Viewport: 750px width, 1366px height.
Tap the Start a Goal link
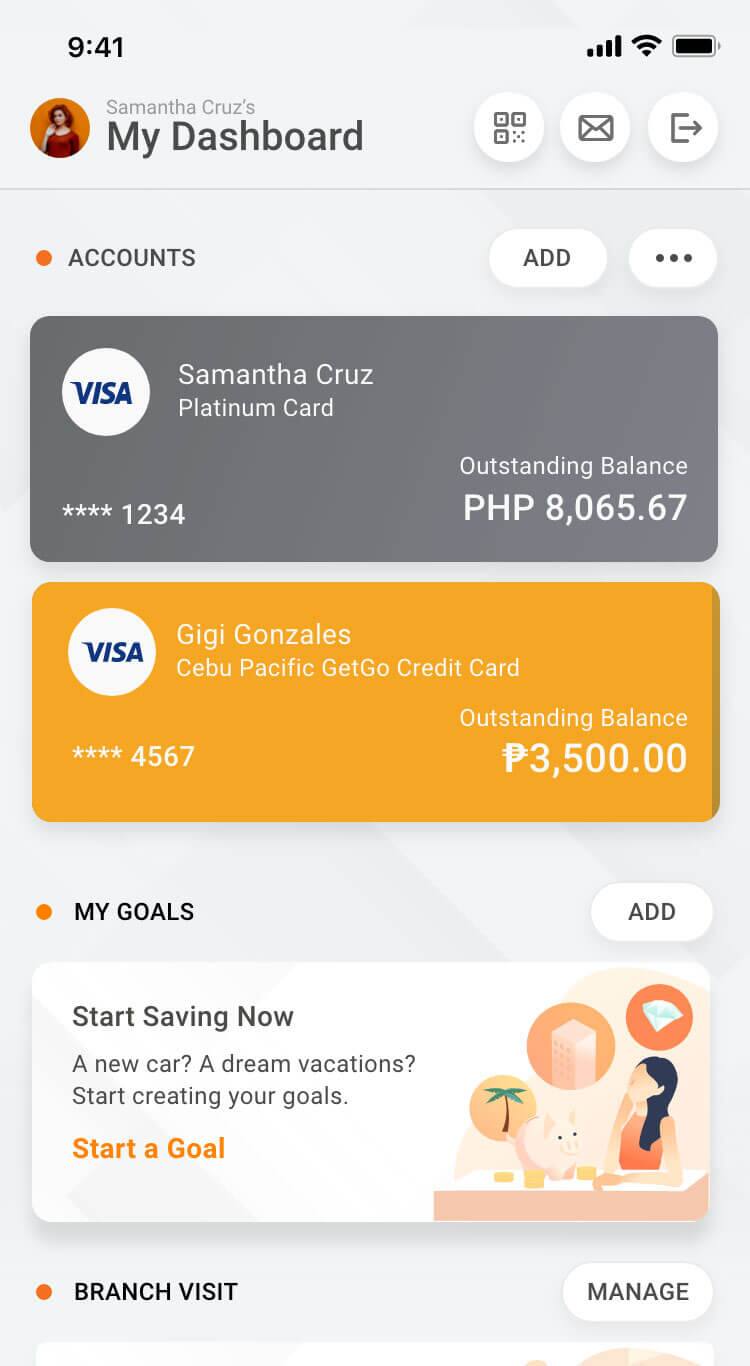coord(148,1148)
